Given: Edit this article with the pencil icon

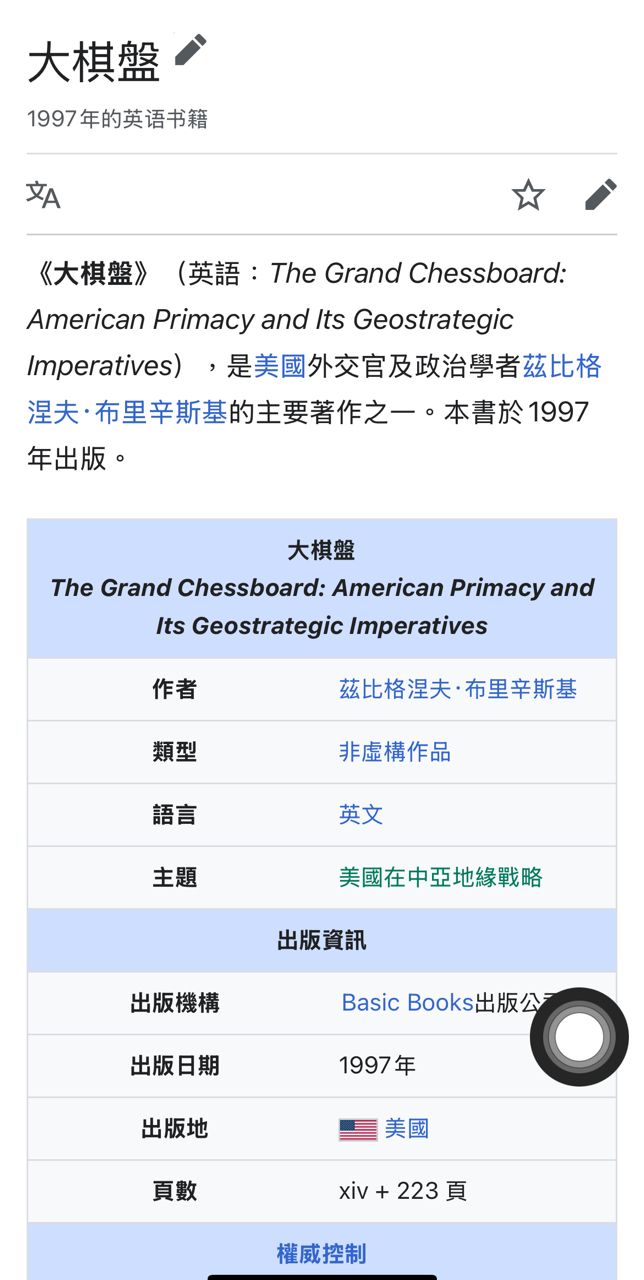Looking at the screenshot, I should point(600,195).
